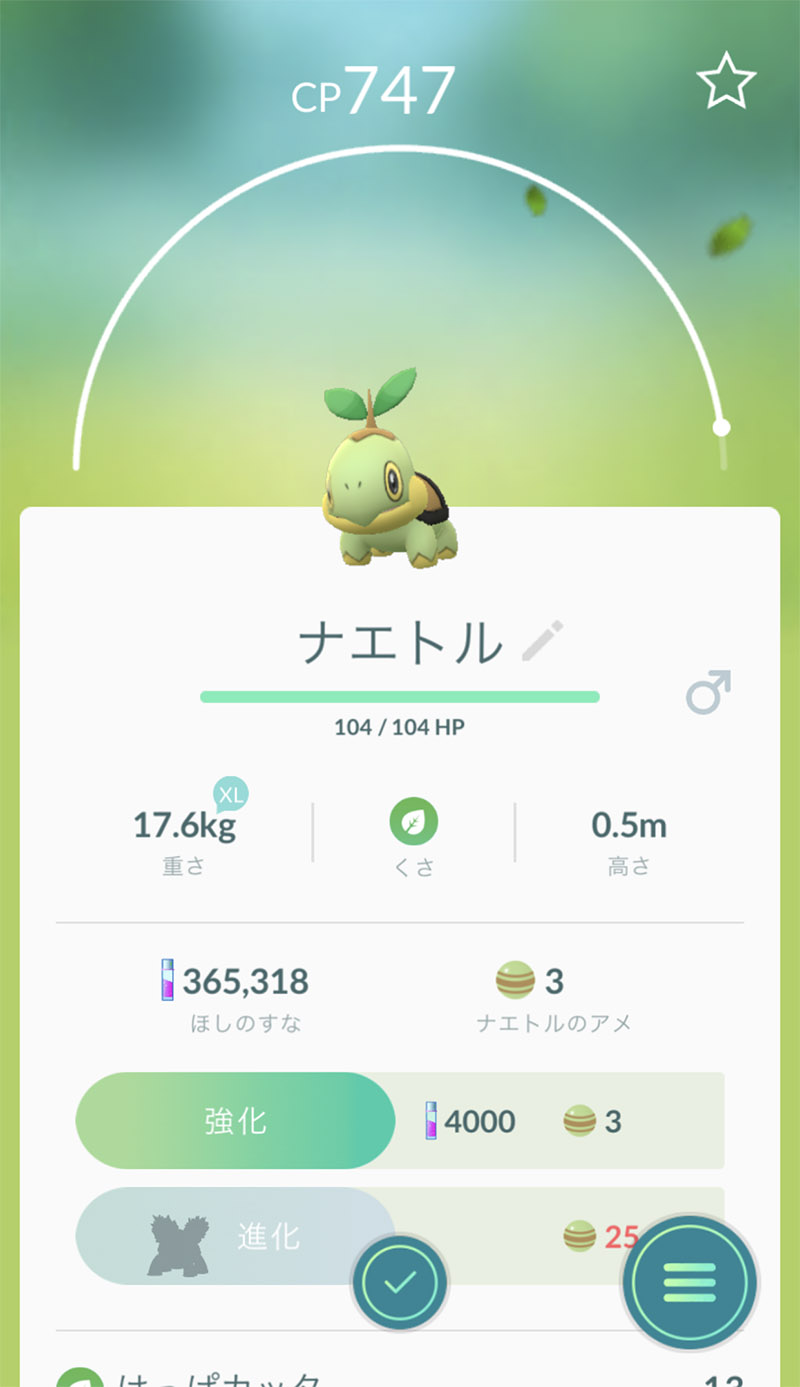Tap the round checkmark button
Screen dimensions: 800x1387
coord(400,1283)
